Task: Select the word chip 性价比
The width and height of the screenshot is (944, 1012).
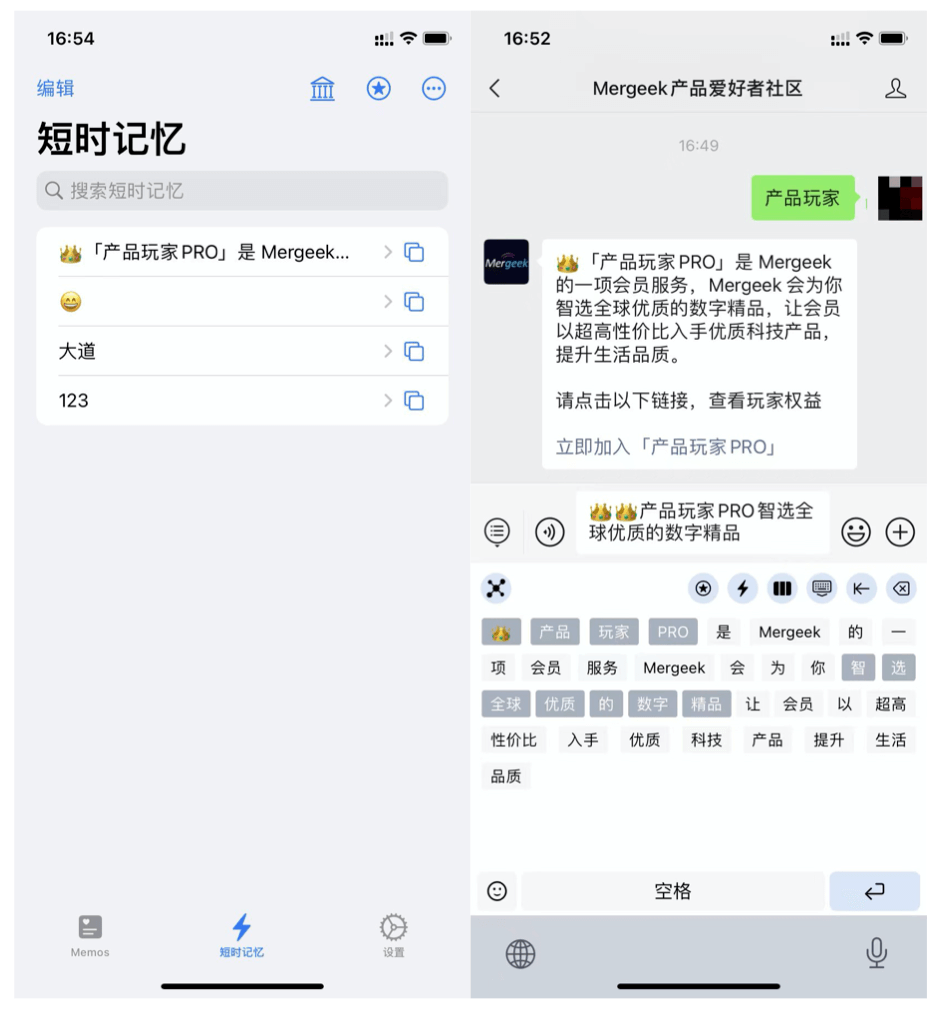Action: (x=514, y=740)
